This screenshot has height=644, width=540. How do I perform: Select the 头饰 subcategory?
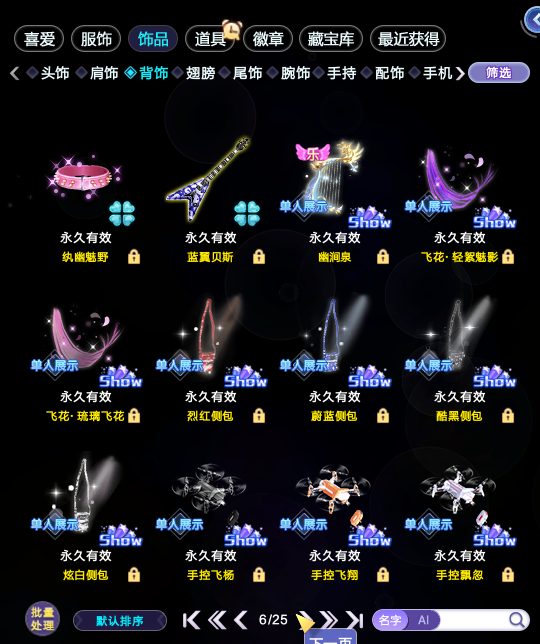[54, 73]
